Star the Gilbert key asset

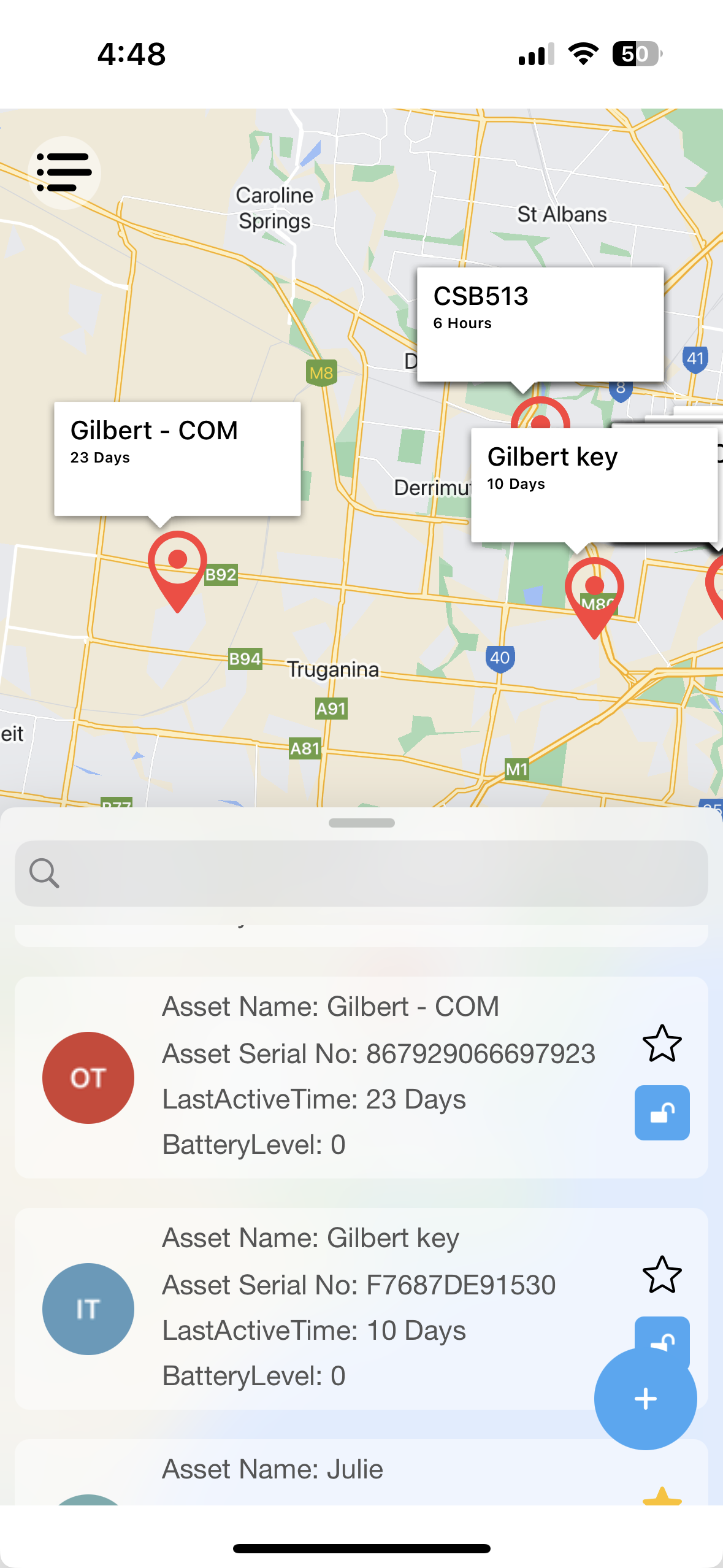pos(662,1275)
